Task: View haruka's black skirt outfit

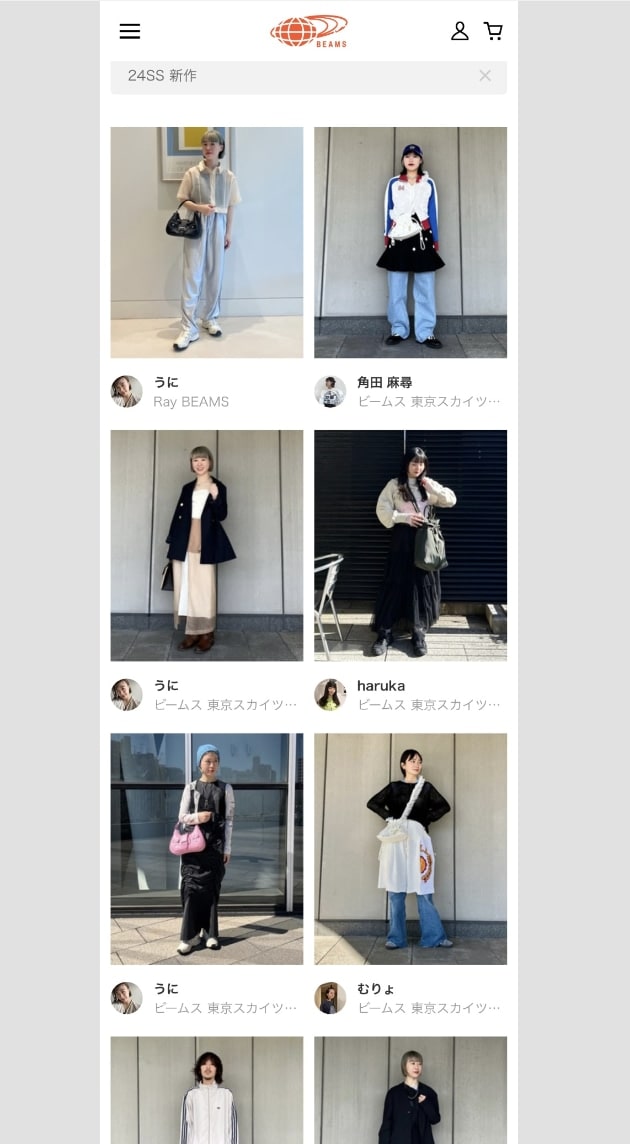Action: [x=410, y=545]
